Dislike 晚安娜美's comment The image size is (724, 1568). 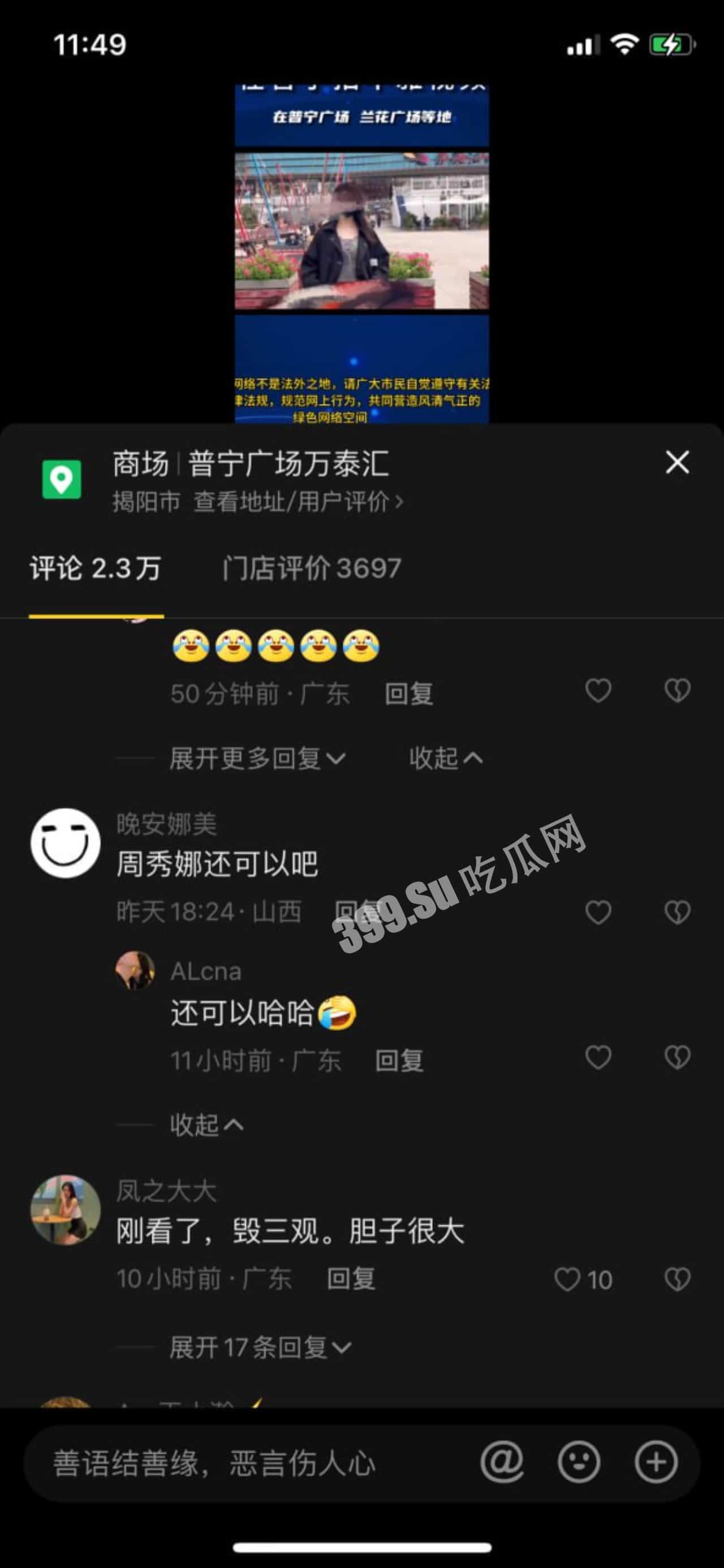click(x=677, y=912)
